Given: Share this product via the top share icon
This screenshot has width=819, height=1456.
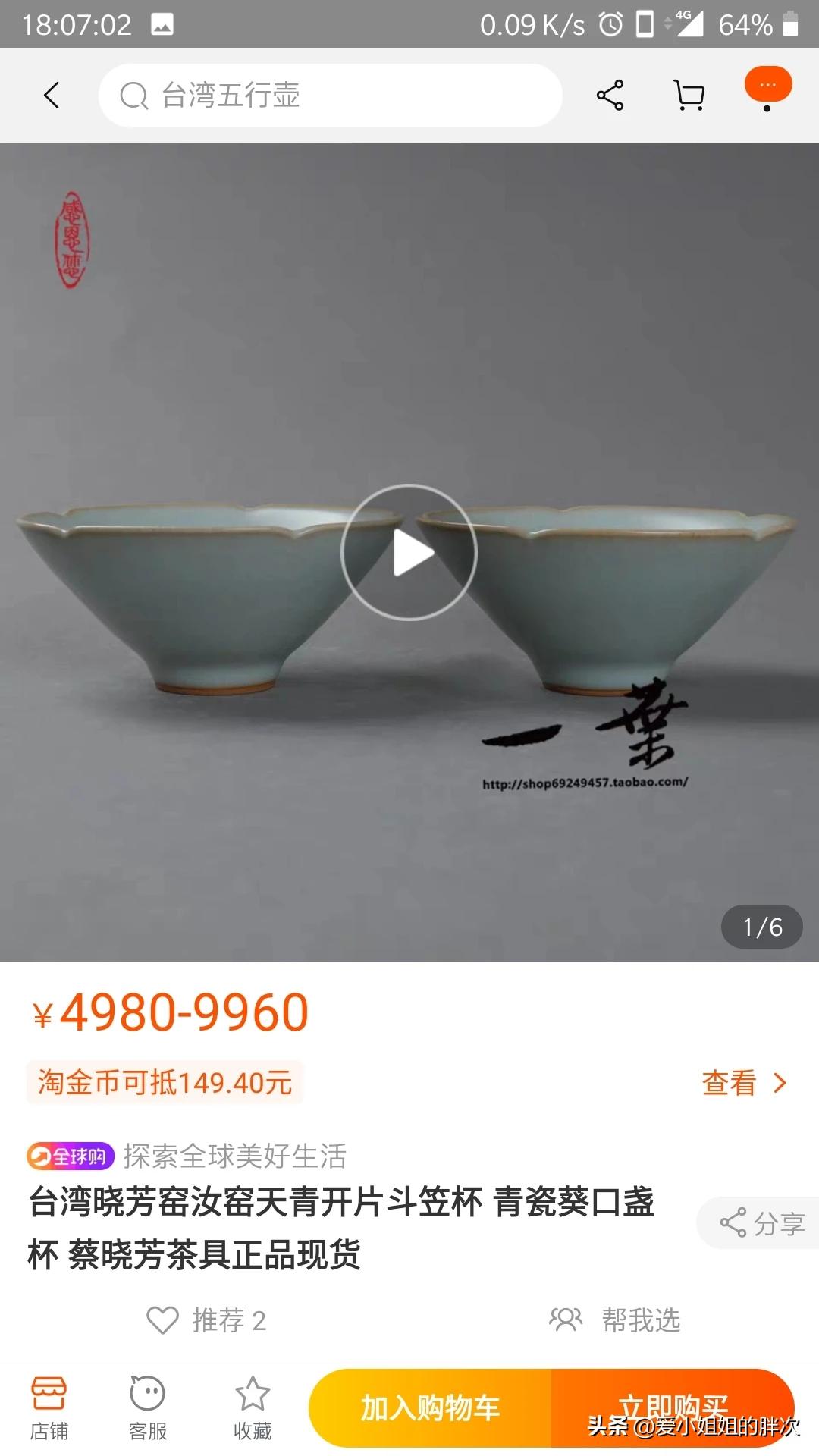Looking at the screenshot, I should click(x=610, y=96).
